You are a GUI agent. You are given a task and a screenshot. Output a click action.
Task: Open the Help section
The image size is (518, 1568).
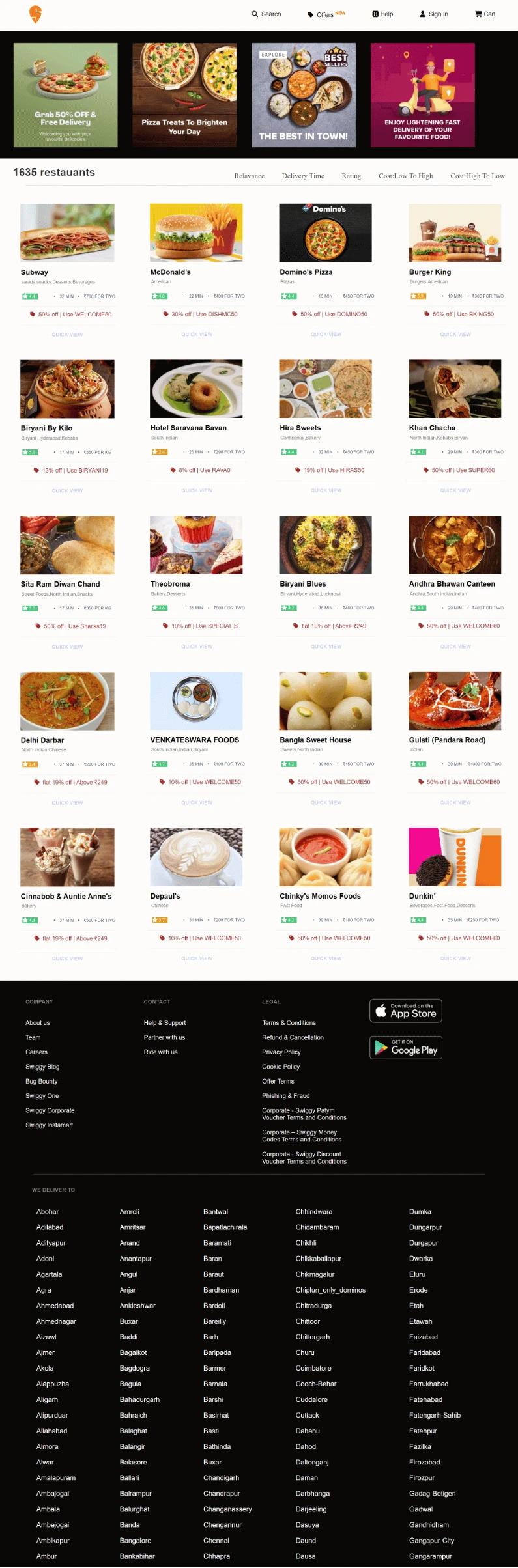[x=382, y=14]
